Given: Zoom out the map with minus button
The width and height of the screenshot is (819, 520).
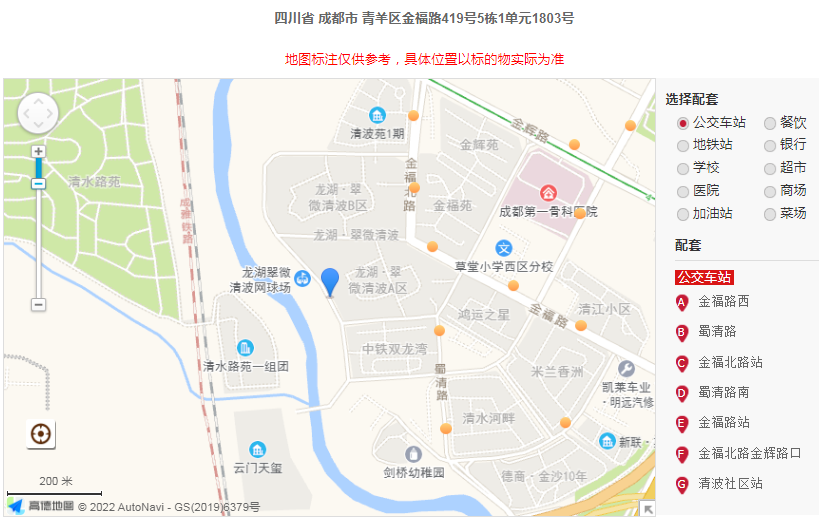Looking at the screenshot, I should 38,304.
